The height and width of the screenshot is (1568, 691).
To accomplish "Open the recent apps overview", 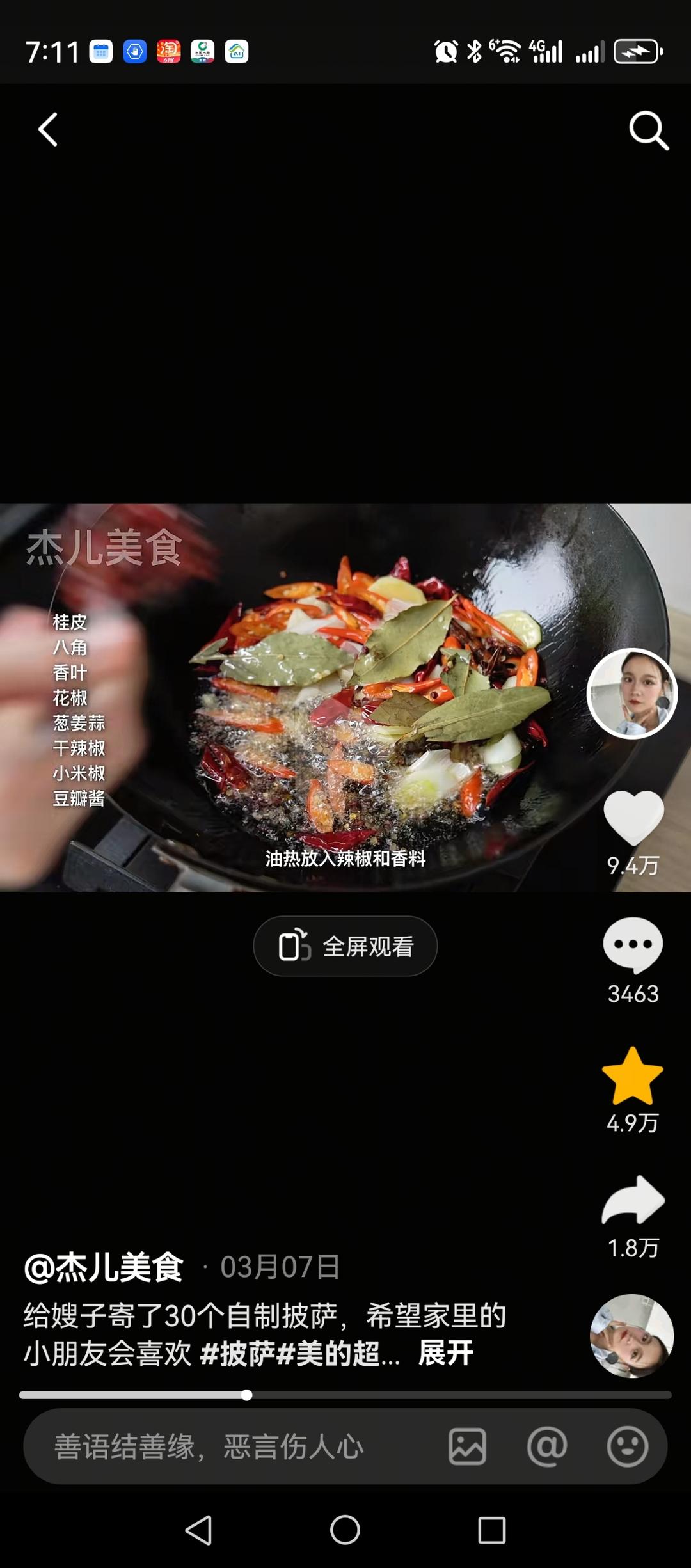I will pos(491,1531).
